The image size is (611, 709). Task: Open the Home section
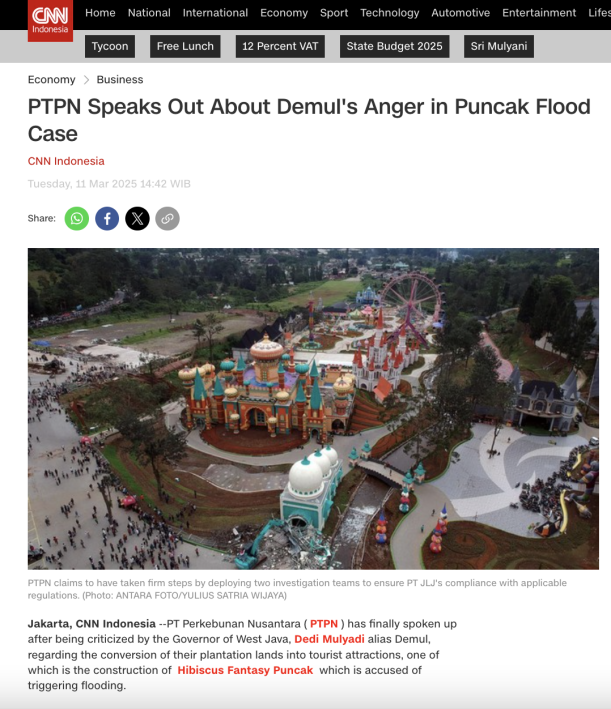100,13
